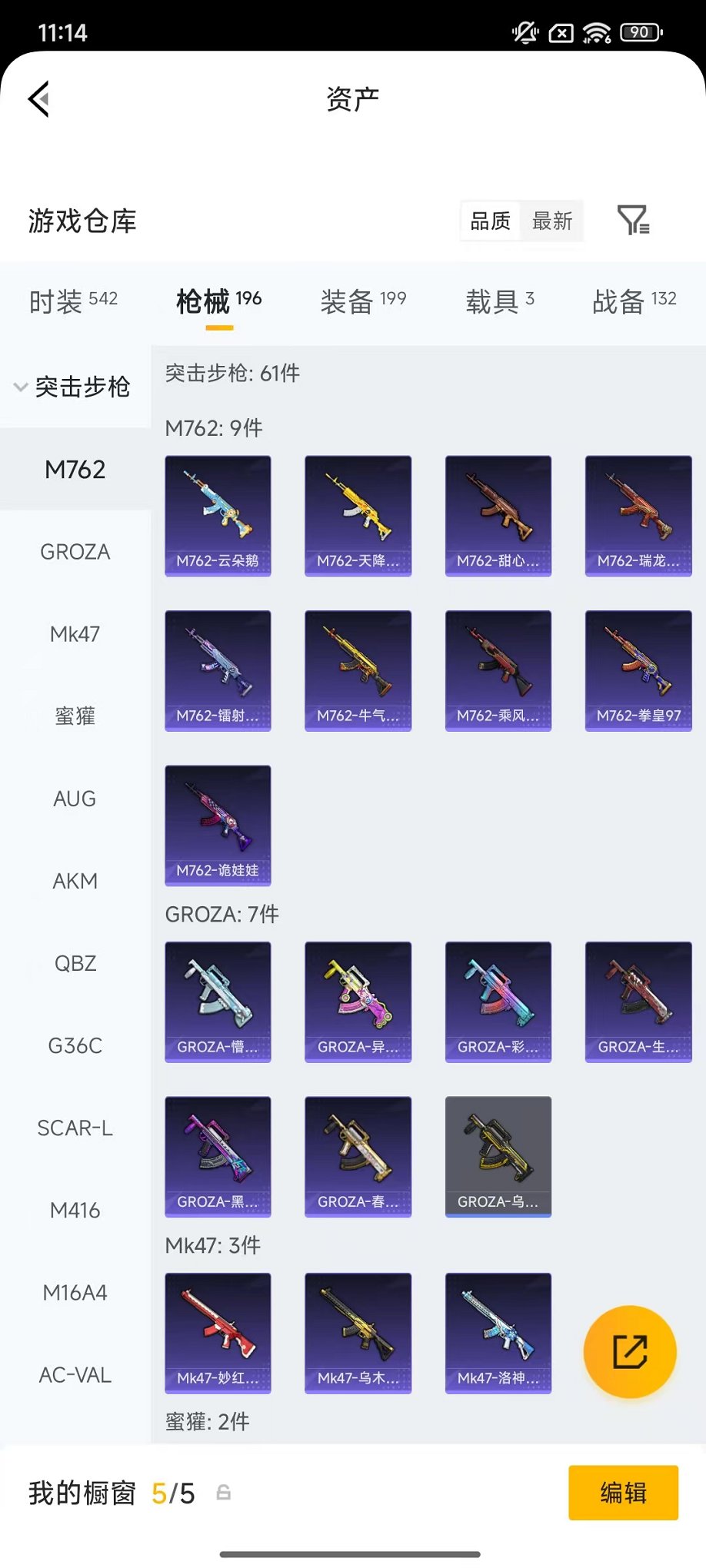
Task: Sort the warehouse by 品质
Action: click(491, 221)
